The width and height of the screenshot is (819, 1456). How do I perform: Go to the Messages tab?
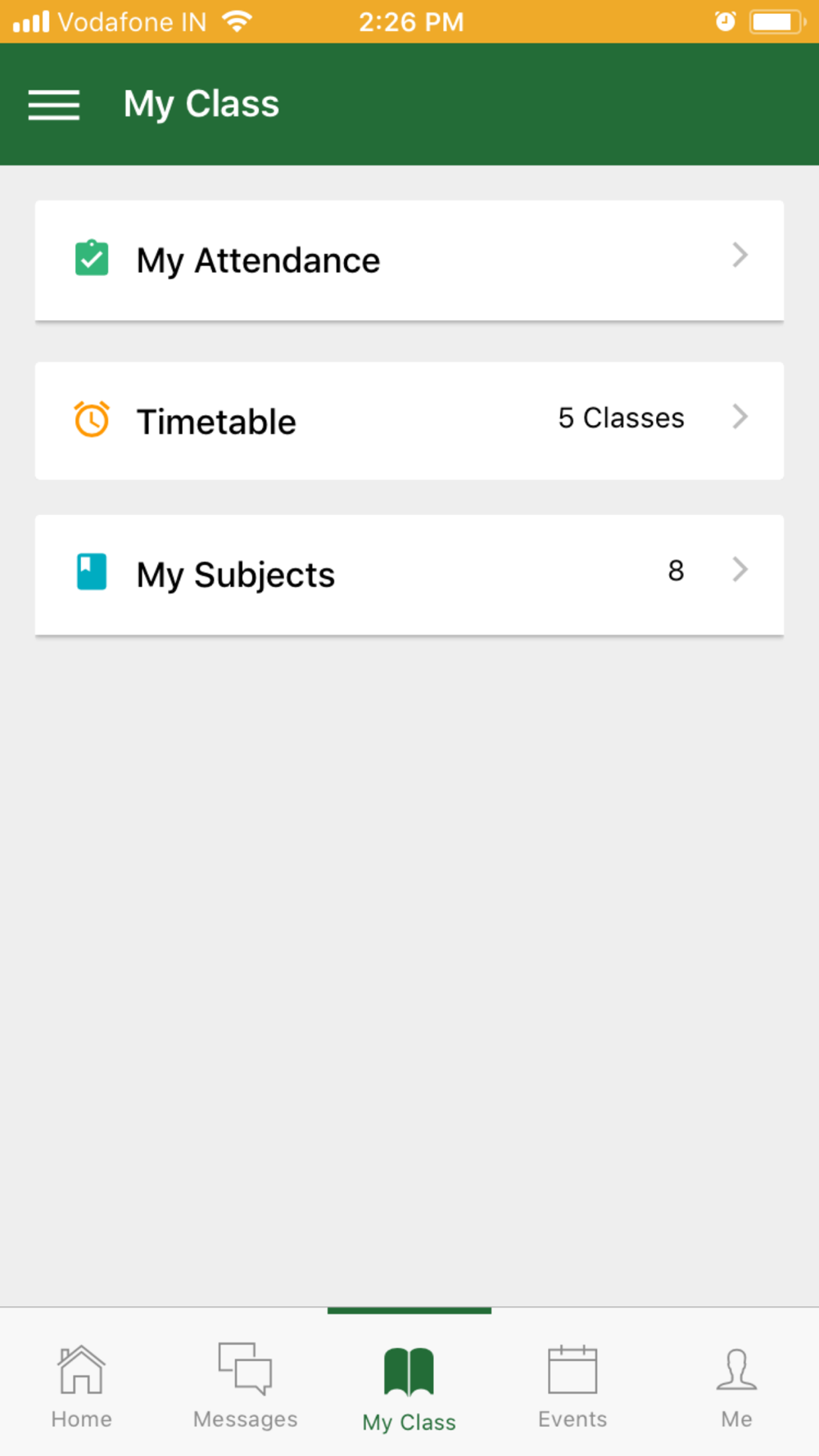click(x=246, y=1386)
